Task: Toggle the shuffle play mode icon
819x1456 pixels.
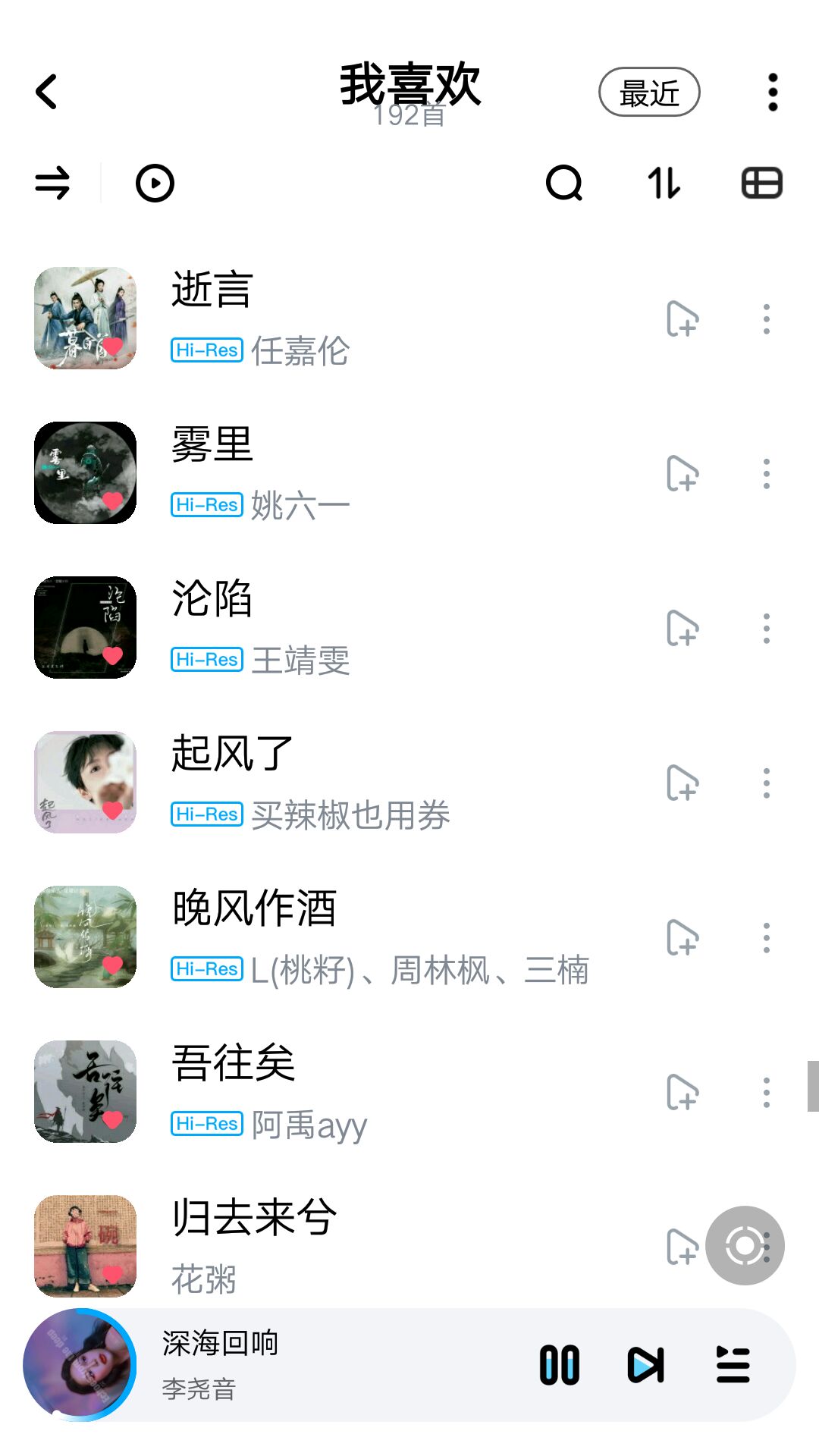Action: click(52, 184)
